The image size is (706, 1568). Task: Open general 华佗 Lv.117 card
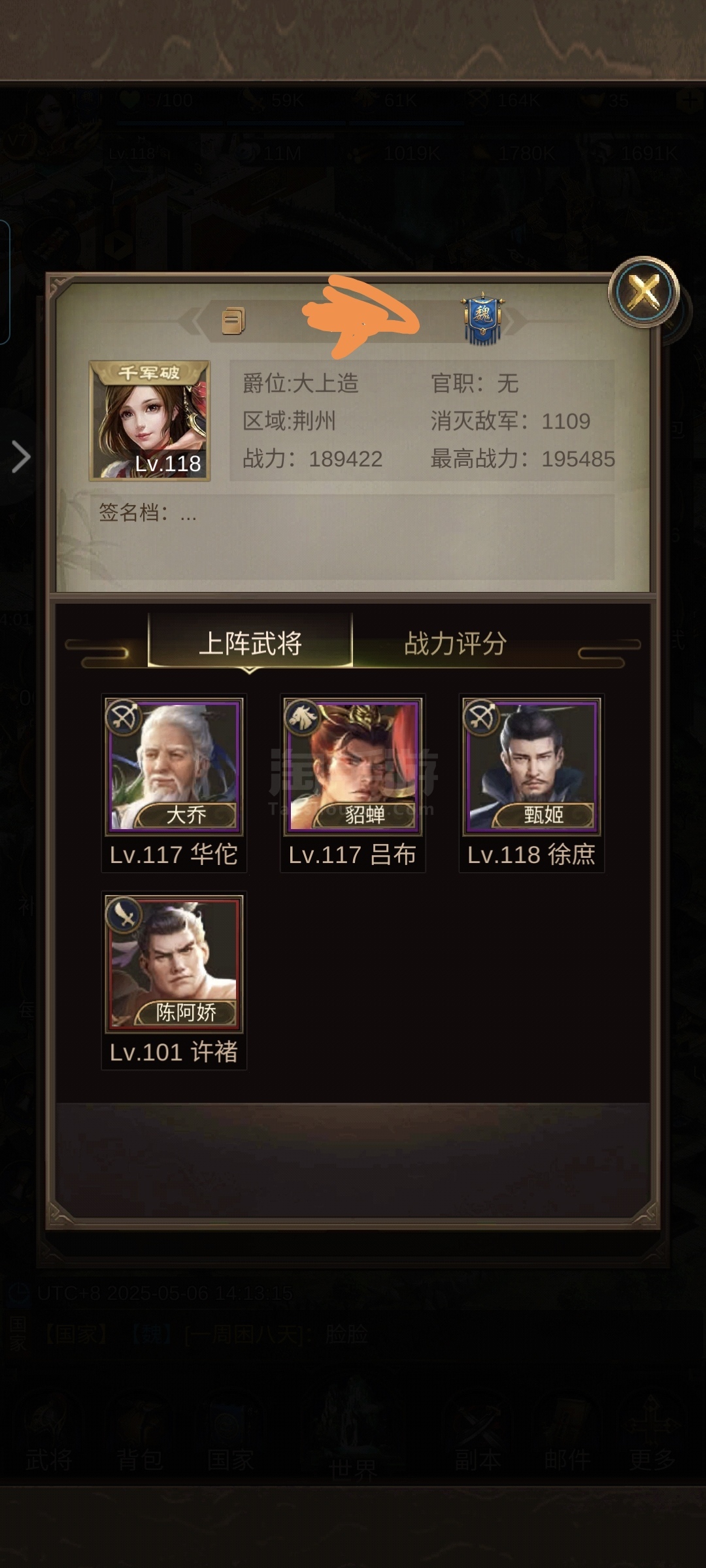coord(174,783)
